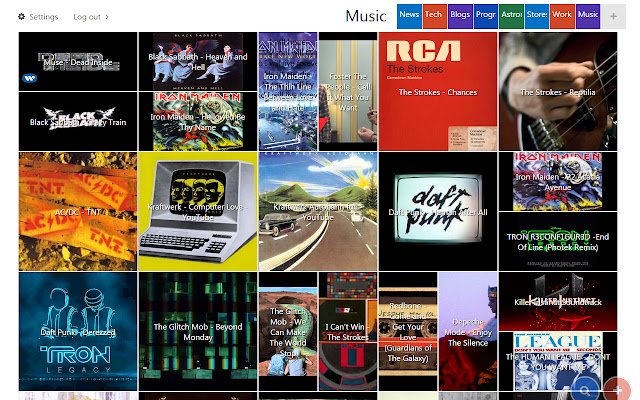Open the Daft Punk - Derezzed tile
The height and width of the screenshot is (400, 640).
(x=78, y=331)
